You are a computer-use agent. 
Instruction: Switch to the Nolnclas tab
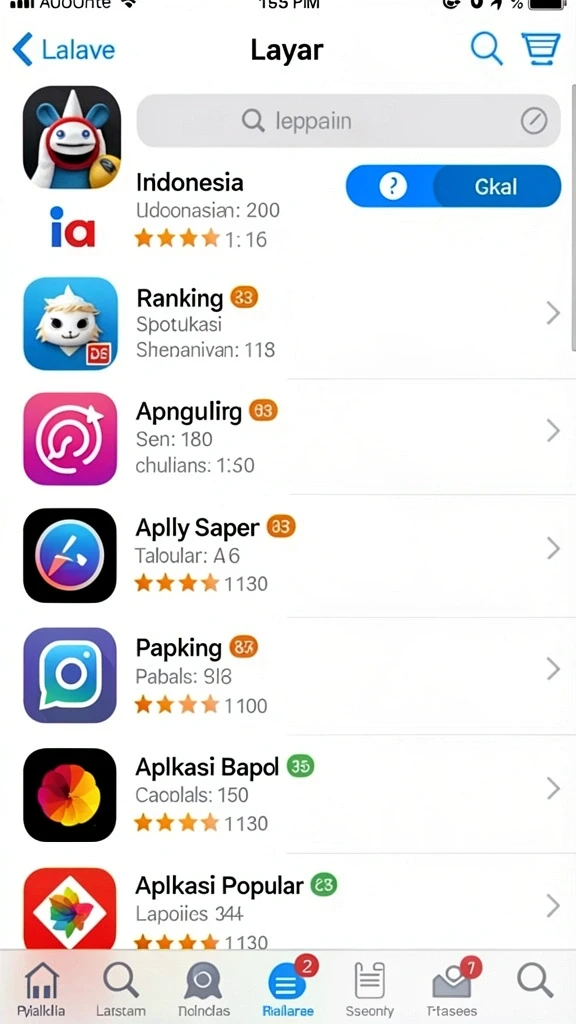(x=203, y=989)
